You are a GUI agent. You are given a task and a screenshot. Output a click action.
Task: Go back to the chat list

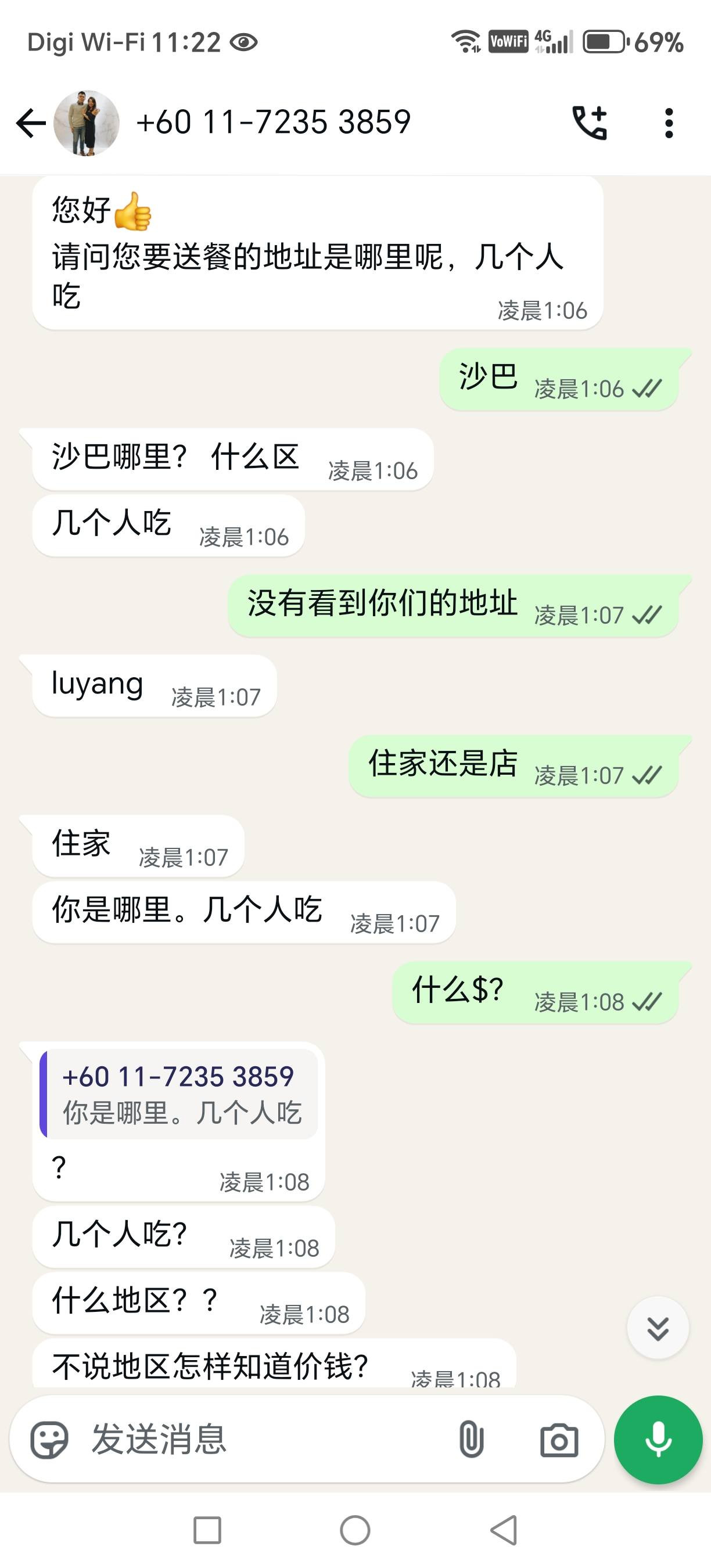click(x=30, y=124)
